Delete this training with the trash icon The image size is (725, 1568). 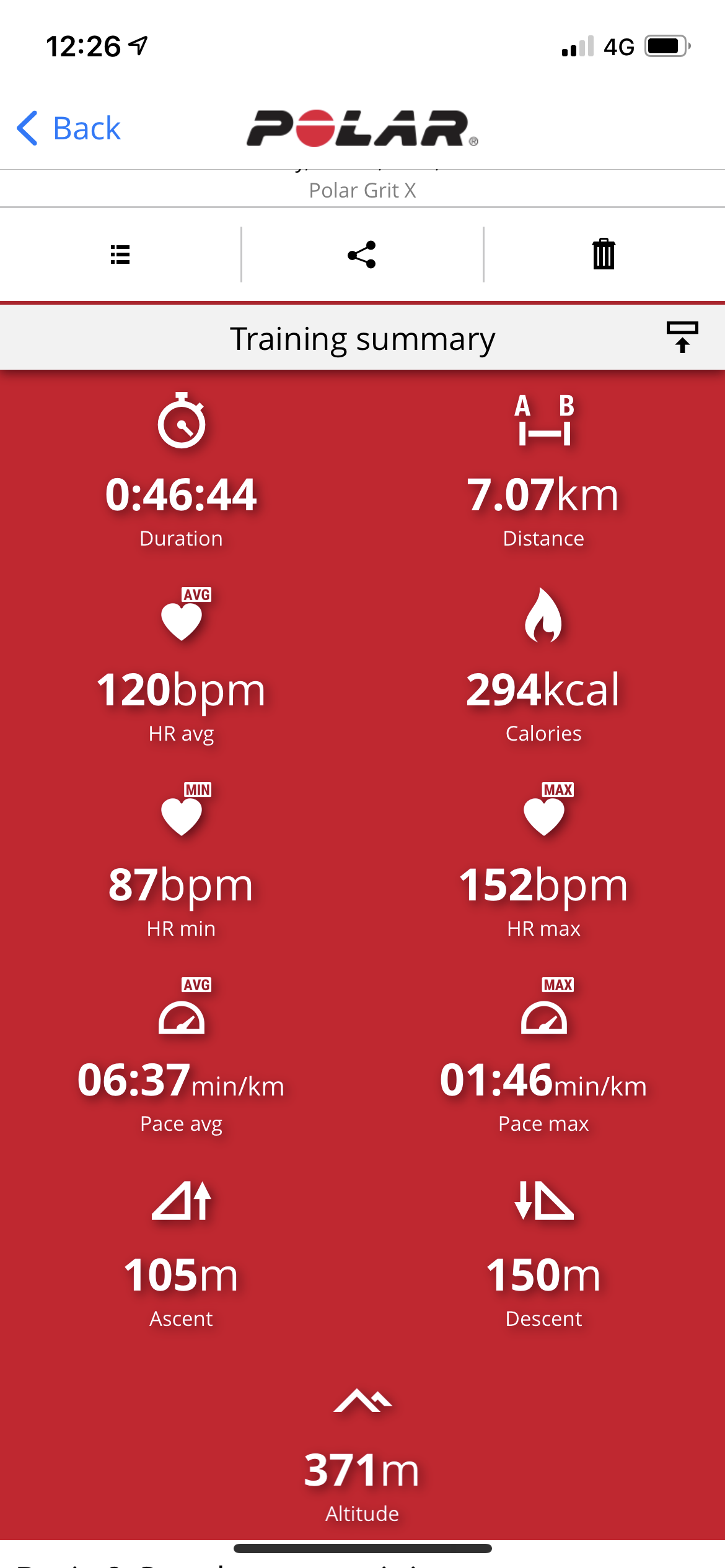[x=604, y=255]
